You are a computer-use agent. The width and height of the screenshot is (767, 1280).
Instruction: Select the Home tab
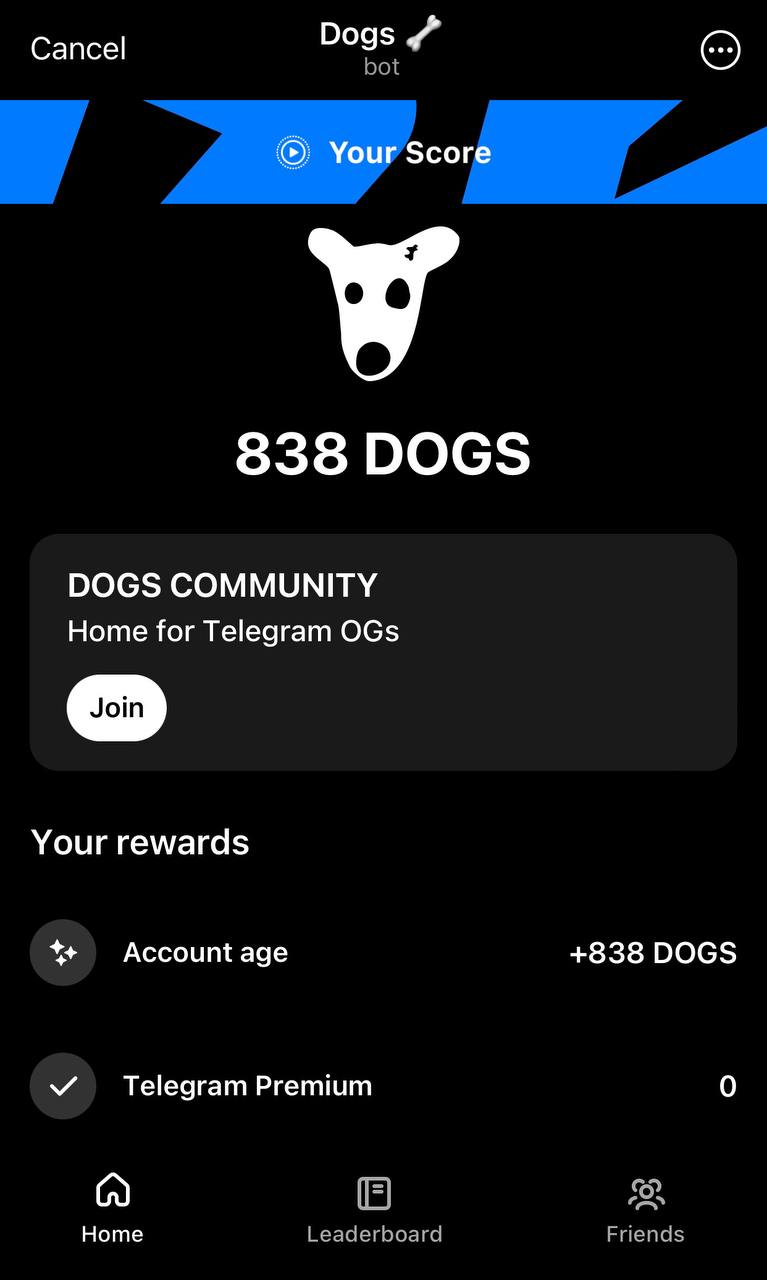tap(112, 1209)
